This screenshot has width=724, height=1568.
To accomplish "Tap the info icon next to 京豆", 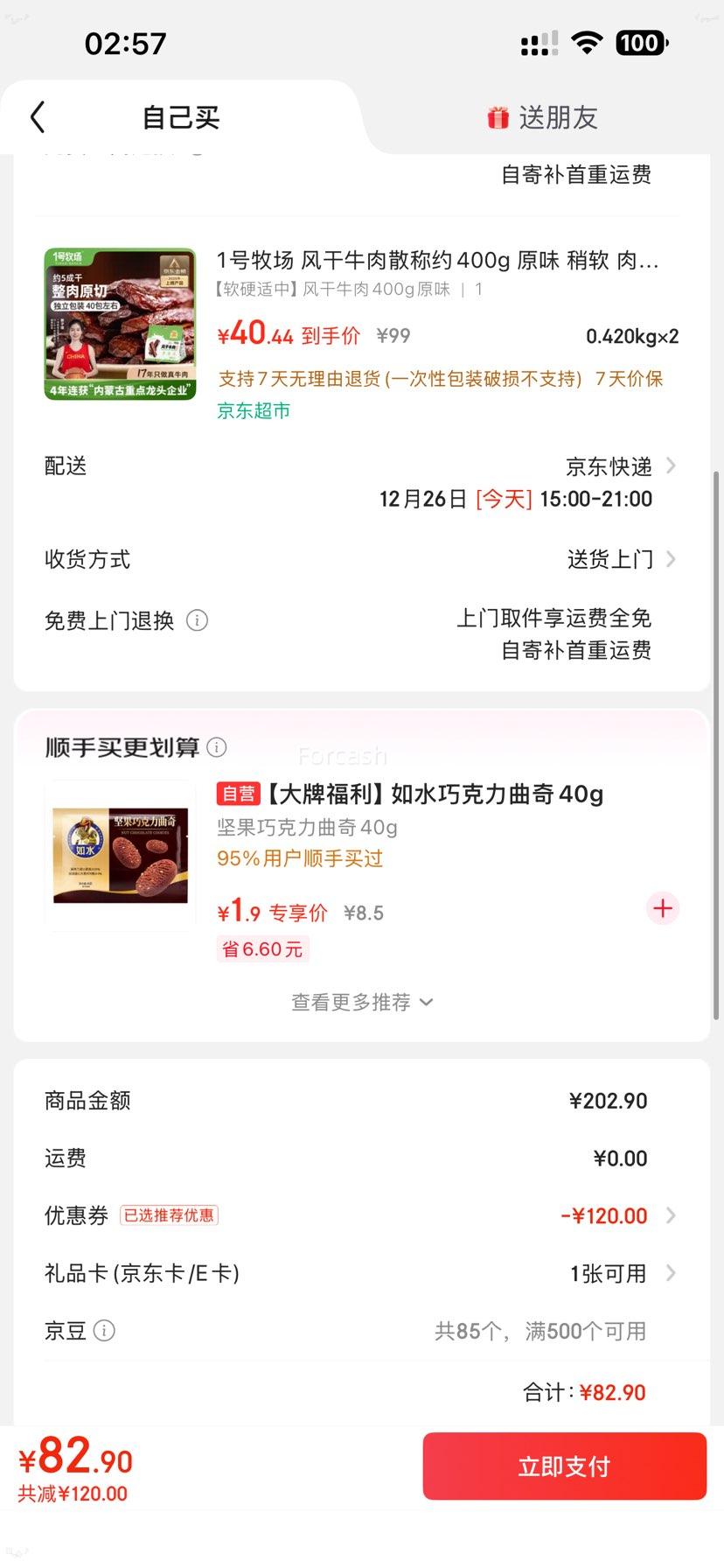I will 105,1331.
